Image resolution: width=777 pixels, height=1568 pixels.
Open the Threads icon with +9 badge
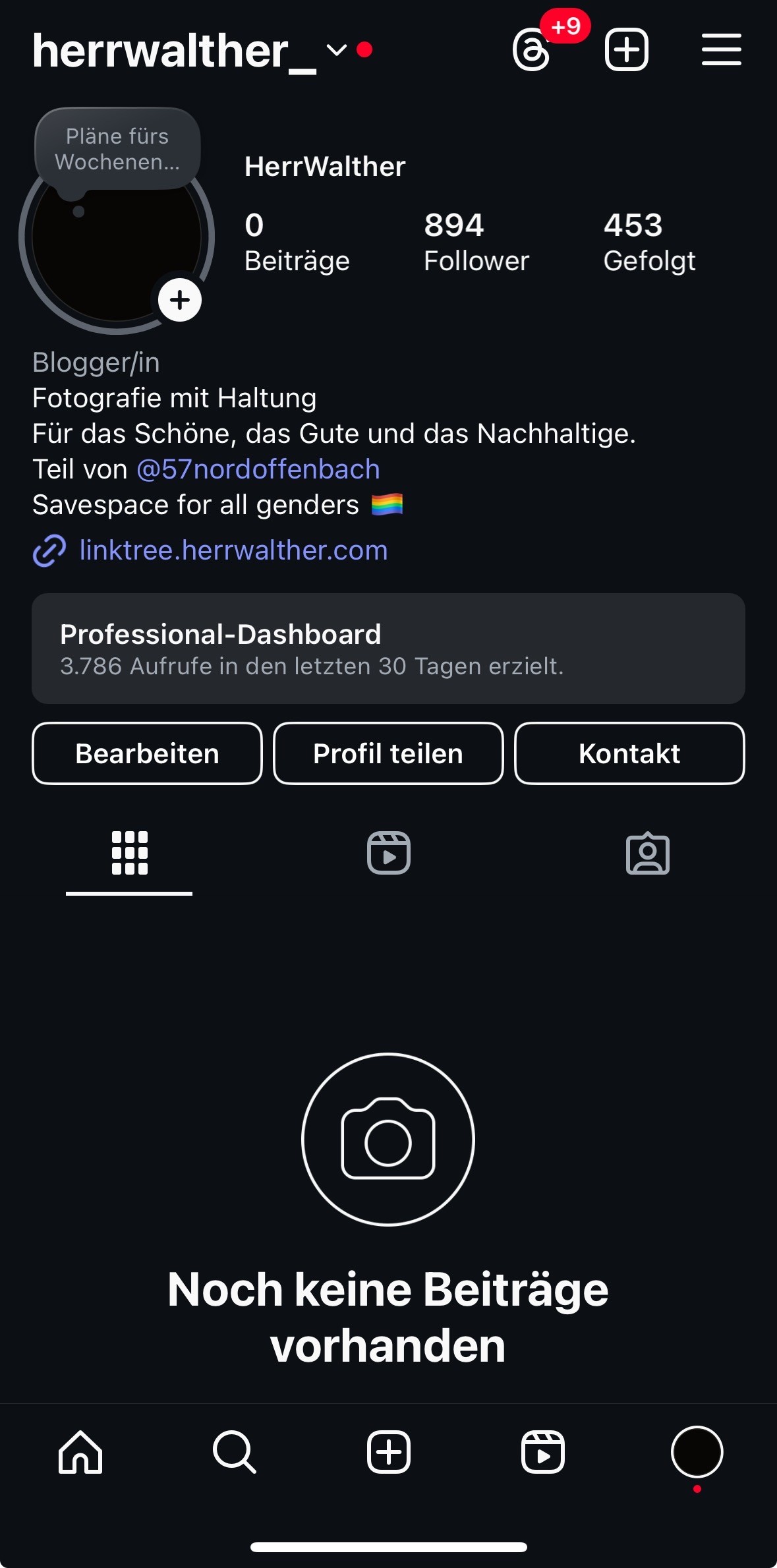click(532, 49)
